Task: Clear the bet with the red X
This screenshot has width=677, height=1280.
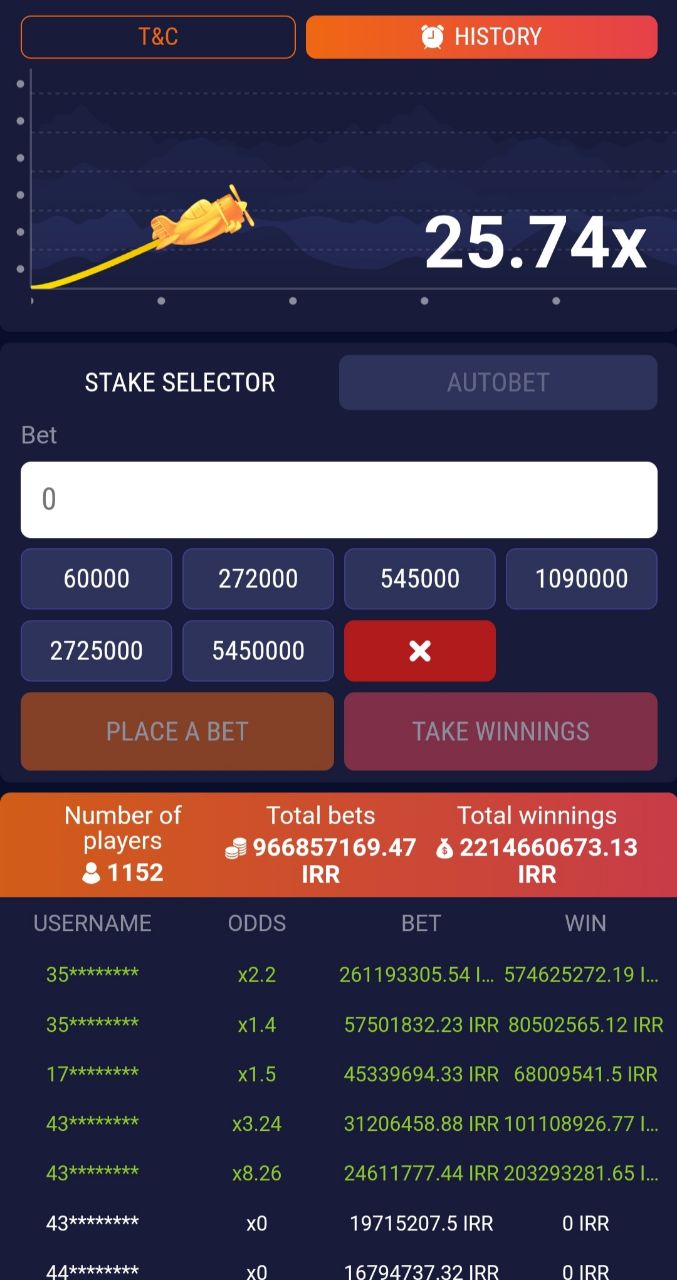Action: 420,651
